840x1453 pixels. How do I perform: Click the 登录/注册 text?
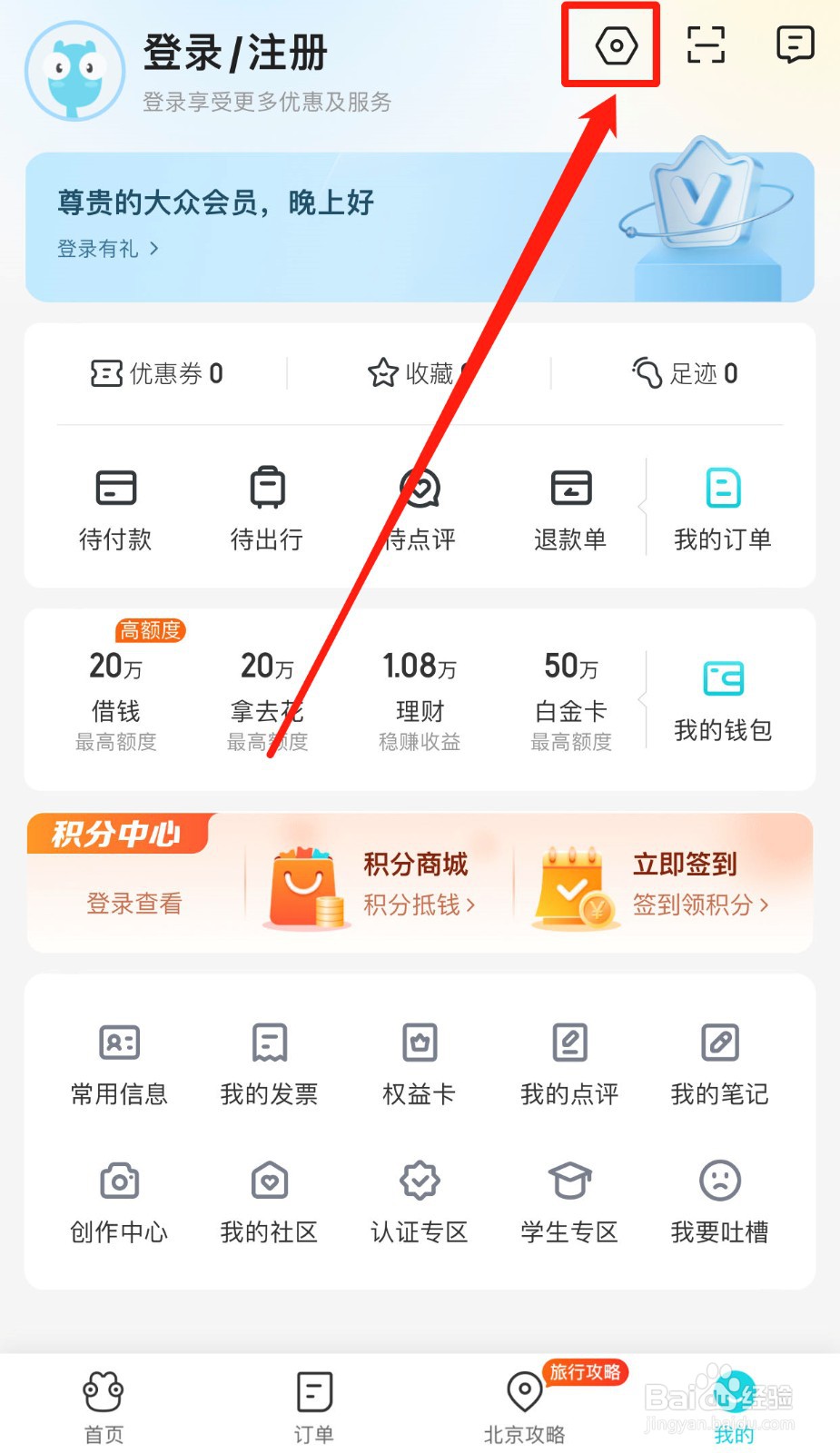click(x=233, y=53)
